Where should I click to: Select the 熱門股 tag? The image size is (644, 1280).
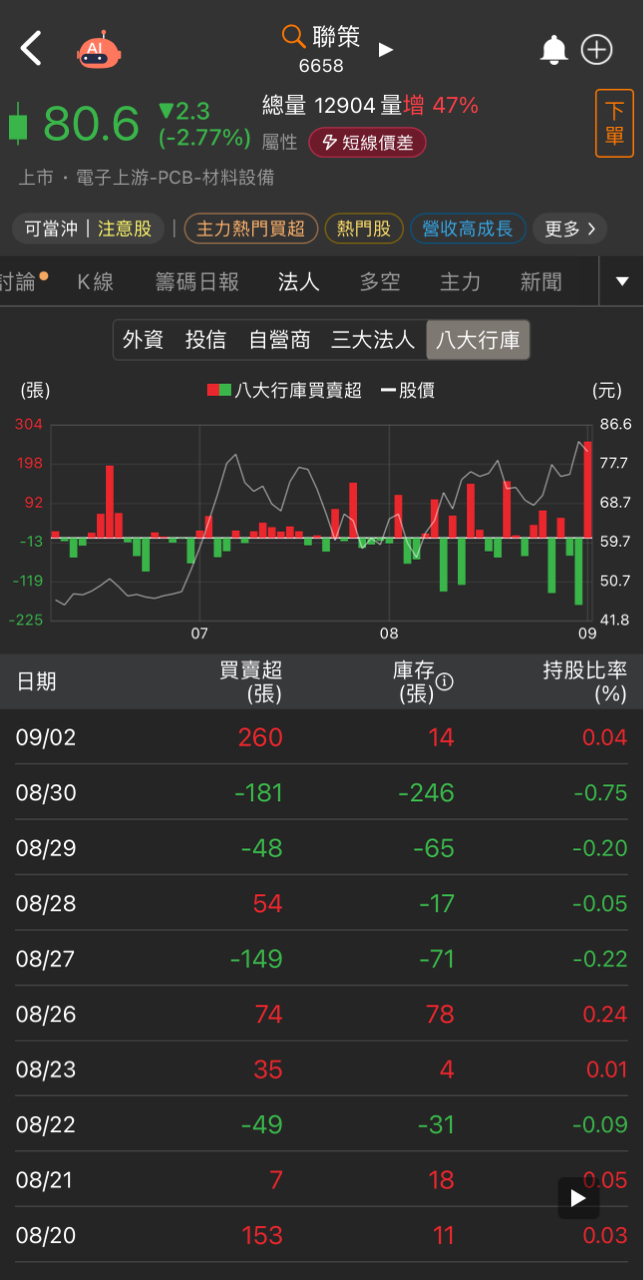tap(363, 229)
